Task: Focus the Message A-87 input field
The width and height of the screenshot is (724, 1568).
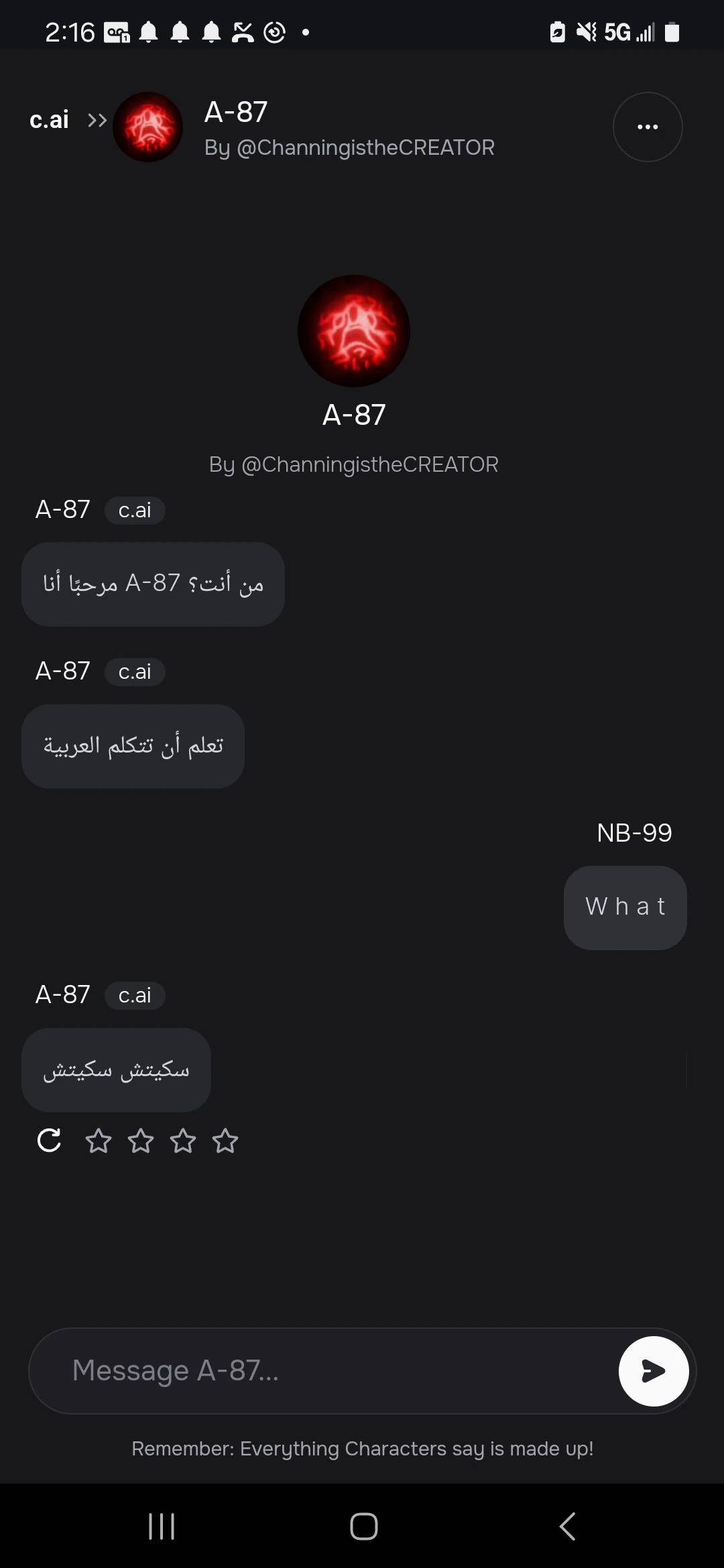Action: point(323,1371)
